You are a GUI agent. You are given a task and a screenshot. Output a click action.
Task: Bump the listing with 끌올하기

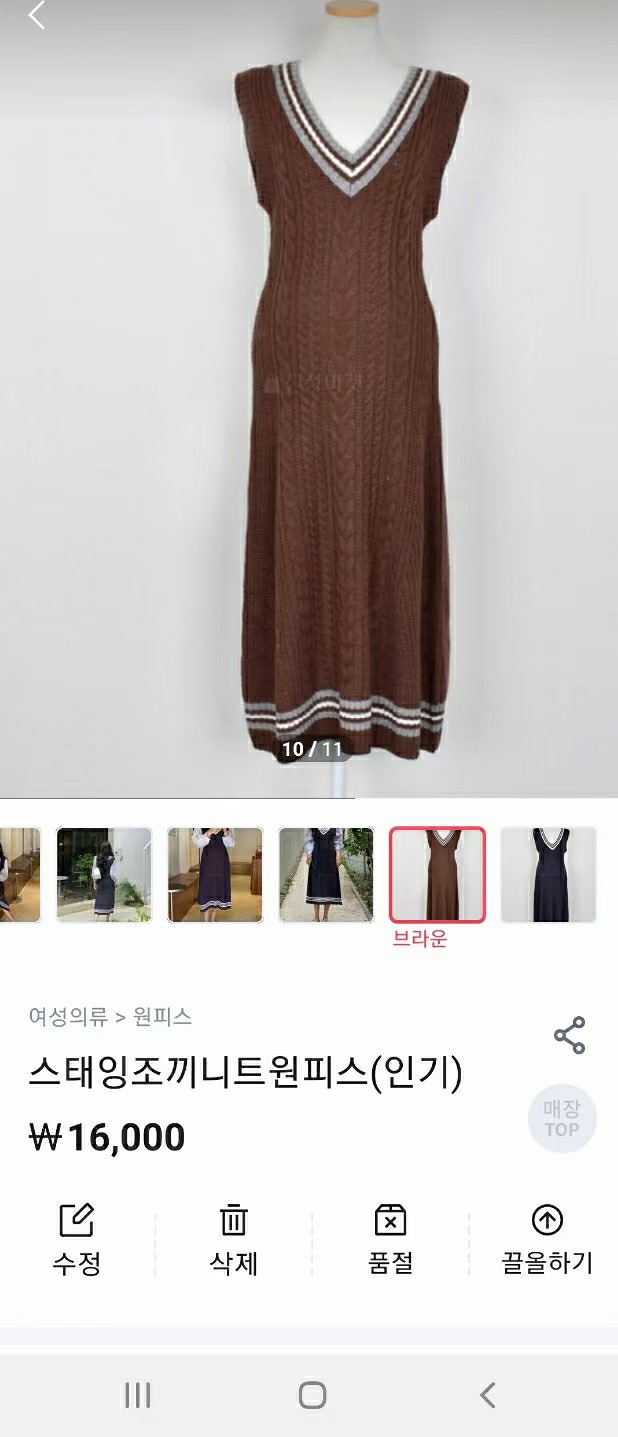(x=547, y=1239)
